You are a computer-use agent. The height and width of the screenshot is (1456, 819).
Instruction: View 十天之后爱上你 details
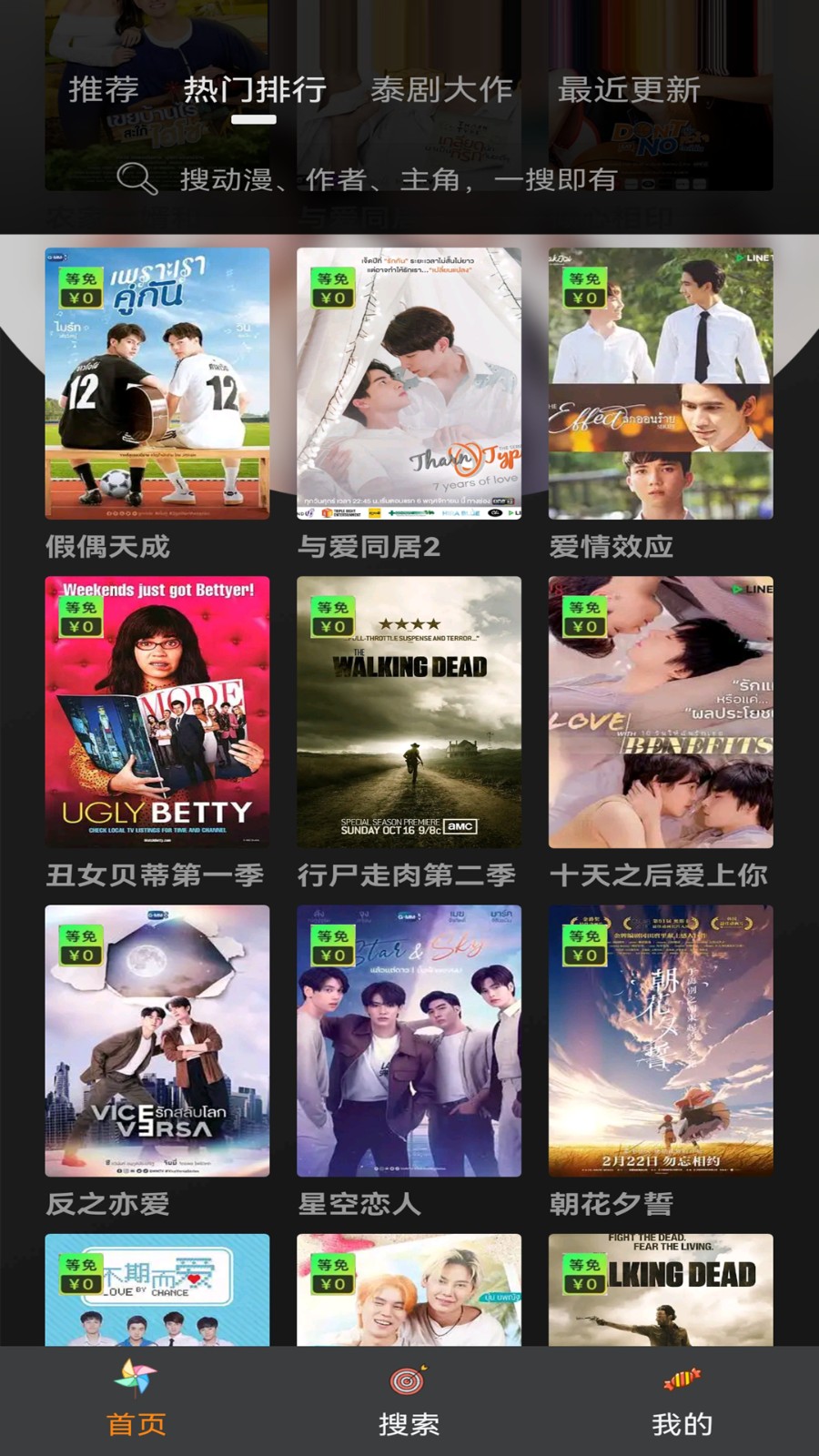[661, 712]
